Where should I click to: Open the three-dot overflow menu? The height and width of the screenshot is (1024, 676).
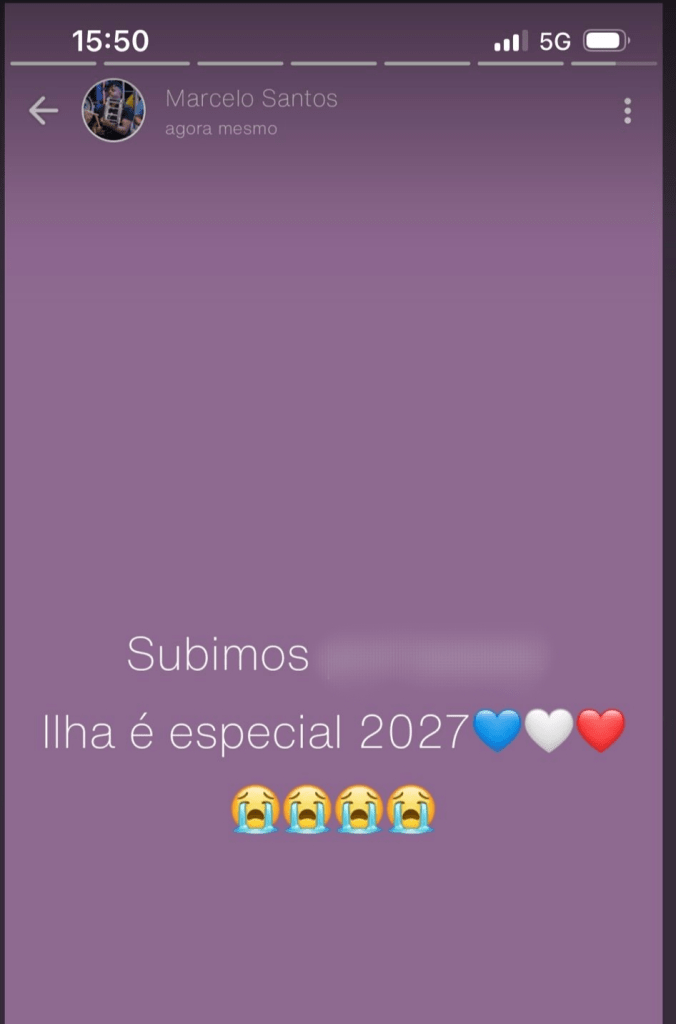click(627, 111)
